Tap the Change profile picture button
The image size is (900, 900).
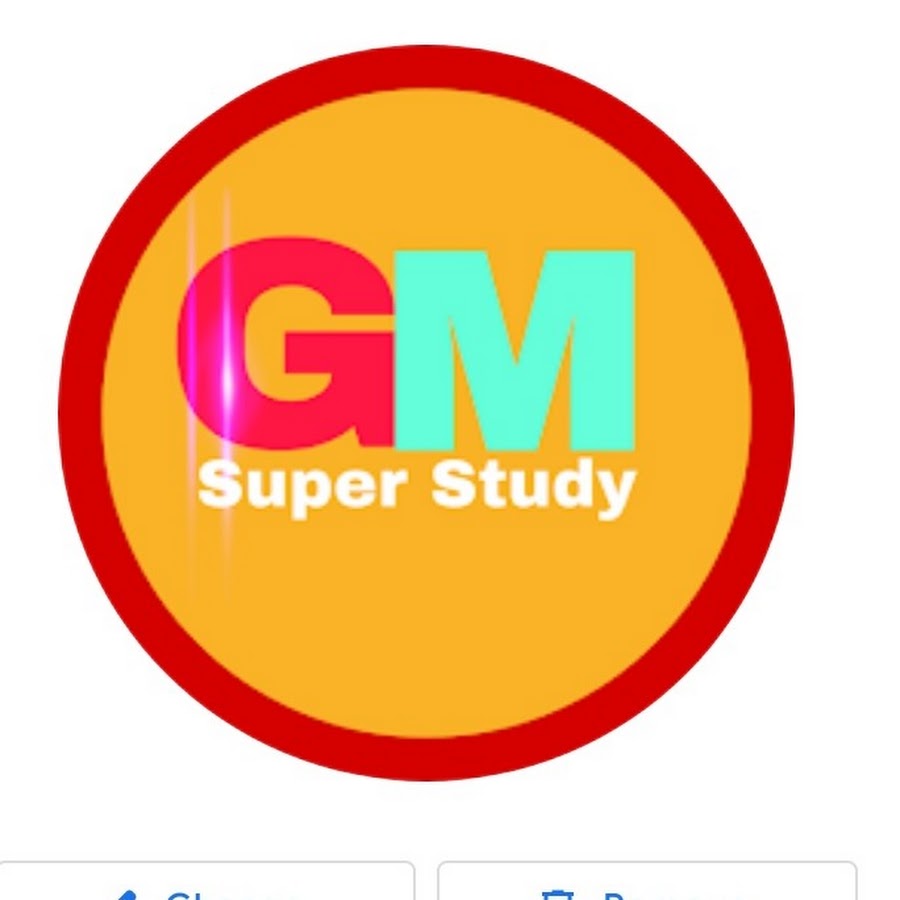tap(205, 885)
